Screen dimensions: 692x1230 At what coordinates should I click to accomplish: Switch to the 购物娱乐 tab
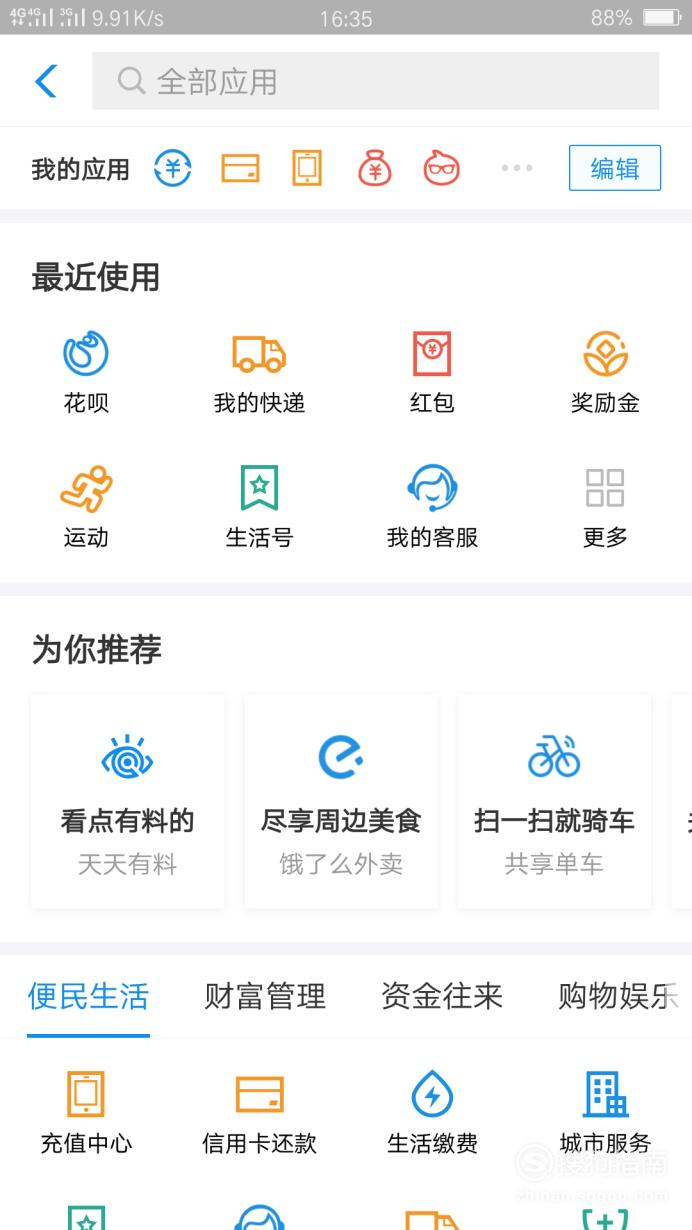pos(618,996)
